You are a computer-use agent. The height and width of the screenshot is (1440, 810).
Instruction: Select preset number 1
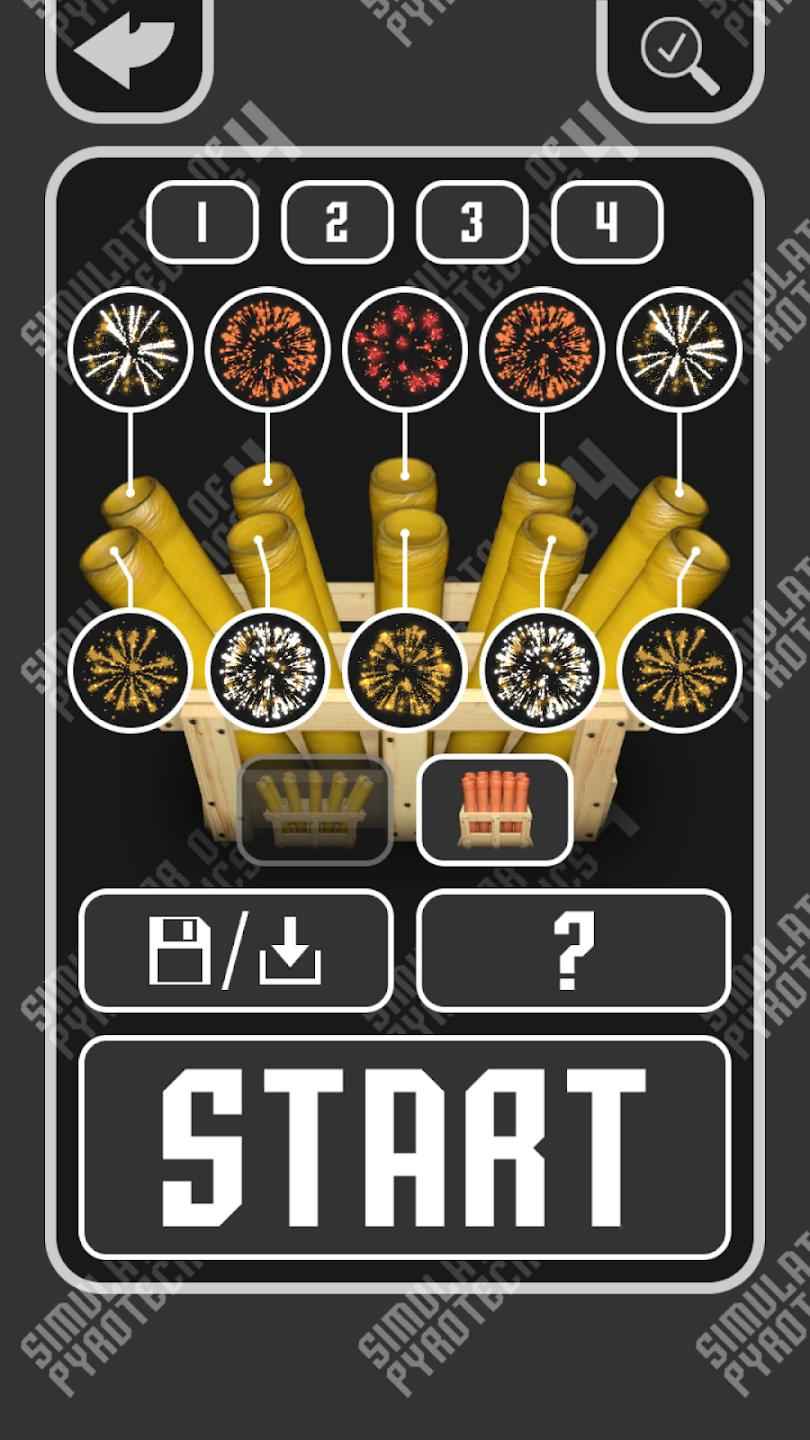click(202, 222)
